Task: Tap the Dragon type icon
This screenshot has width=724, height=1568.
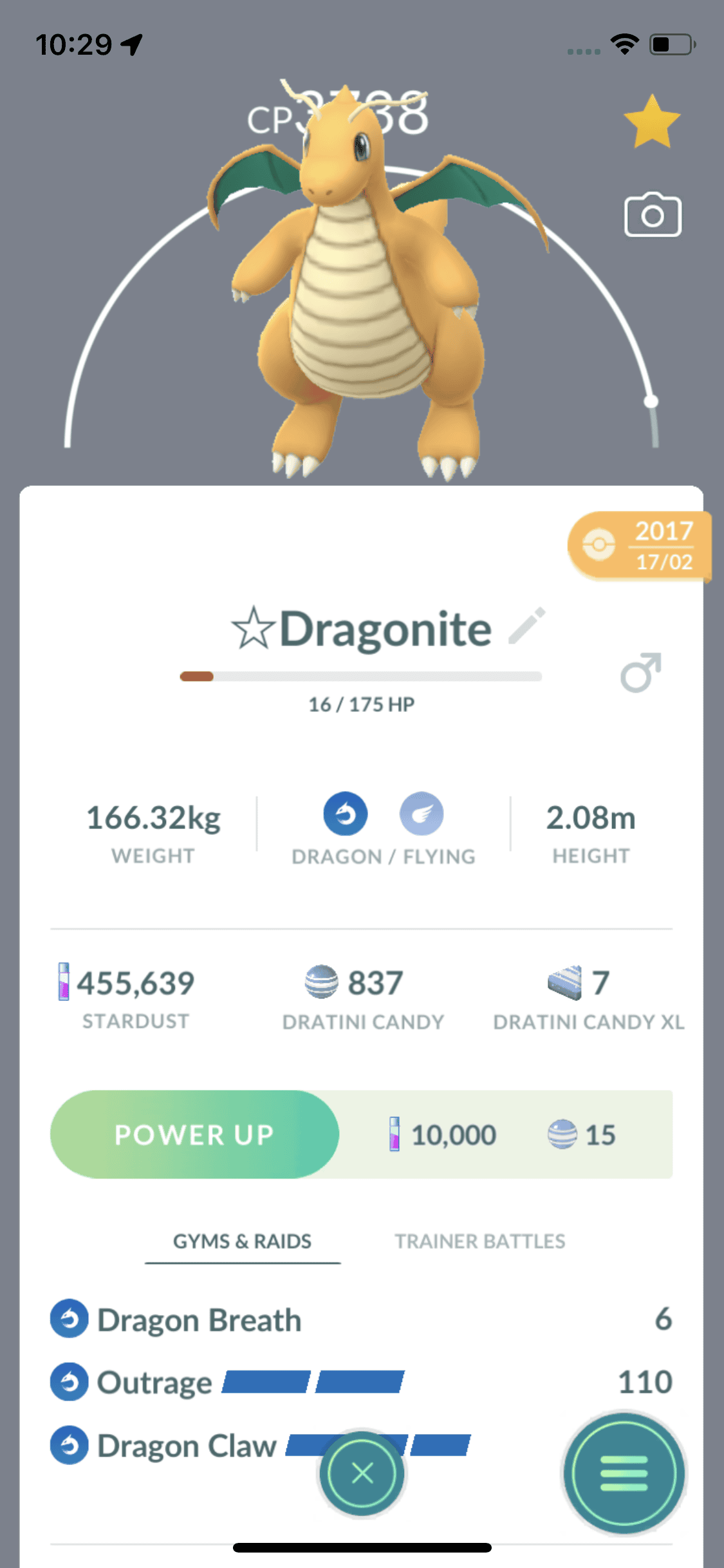Action: pos(346,814)
